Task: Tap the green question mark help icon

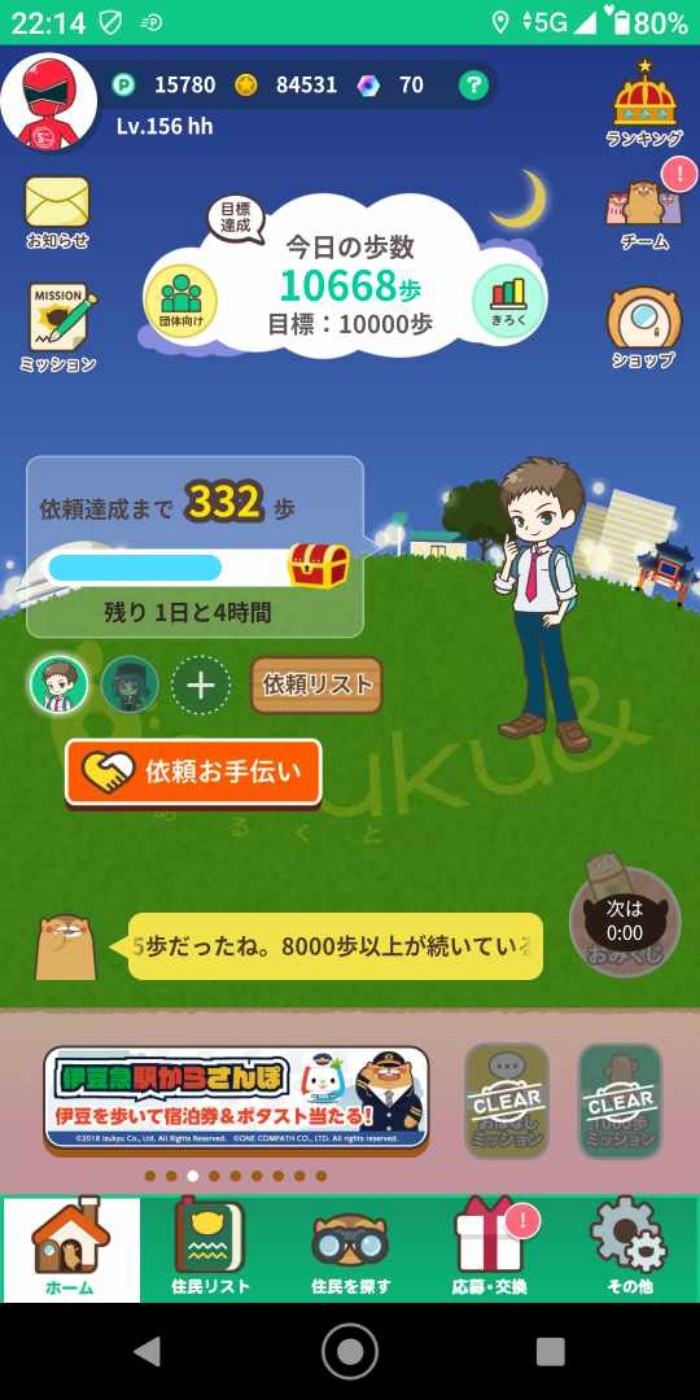Action: click(x=473, y=85)
